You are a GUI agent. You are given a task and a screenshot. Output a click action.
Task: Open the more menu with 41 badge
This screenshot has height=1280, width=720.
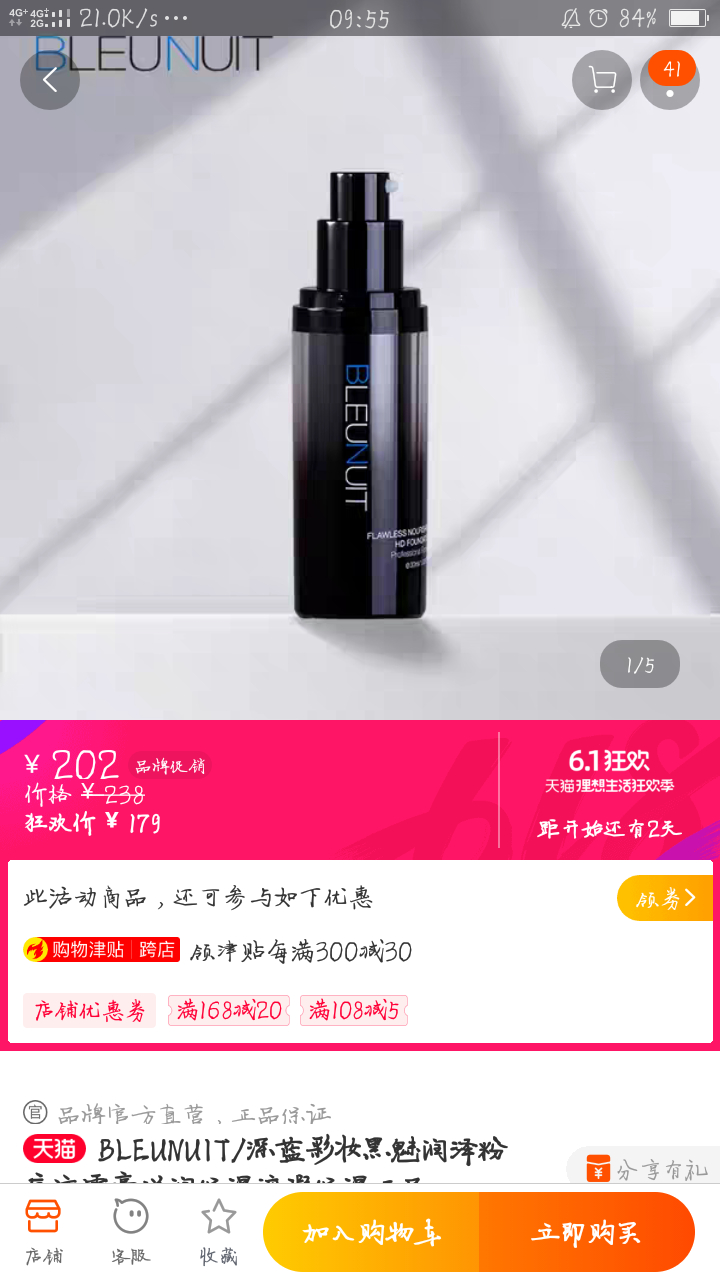[x=670, y=80]
